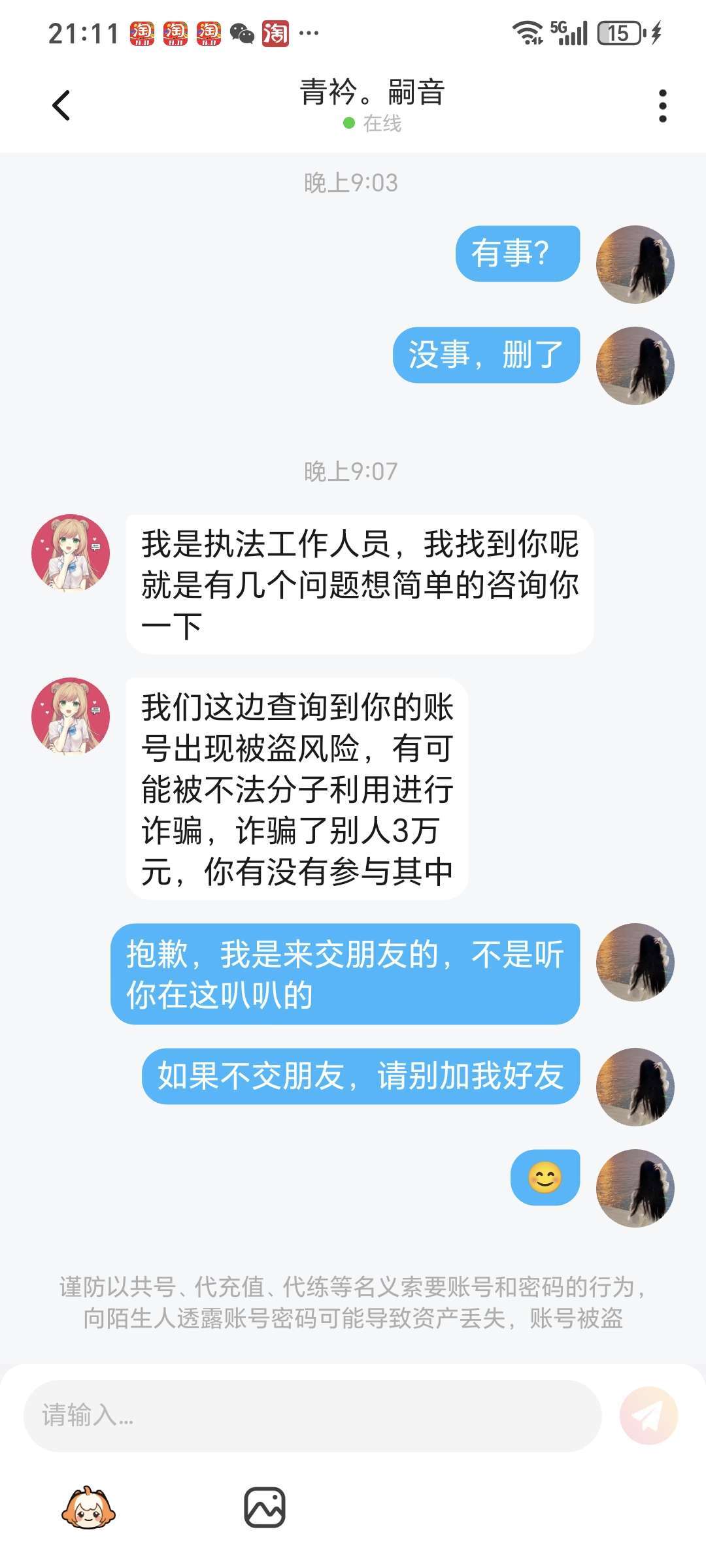Screen dimensions: 706x1568
Task: Go back from the chat
Action: (x=61, y=106)
